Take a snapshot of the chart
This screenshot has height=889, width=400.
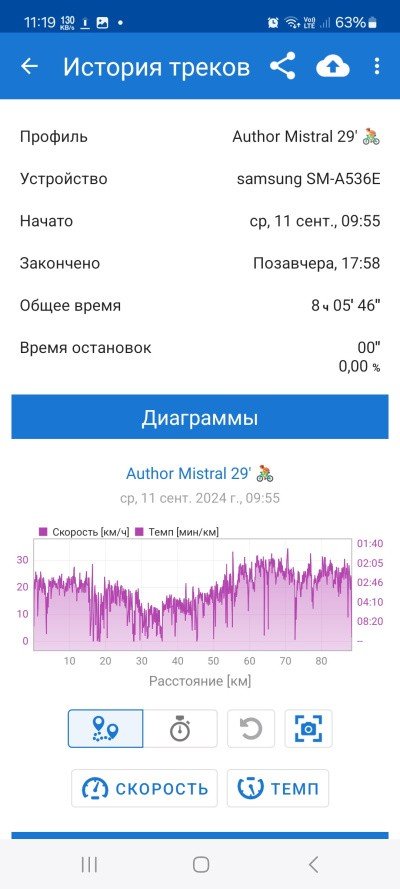coord(309,729)
